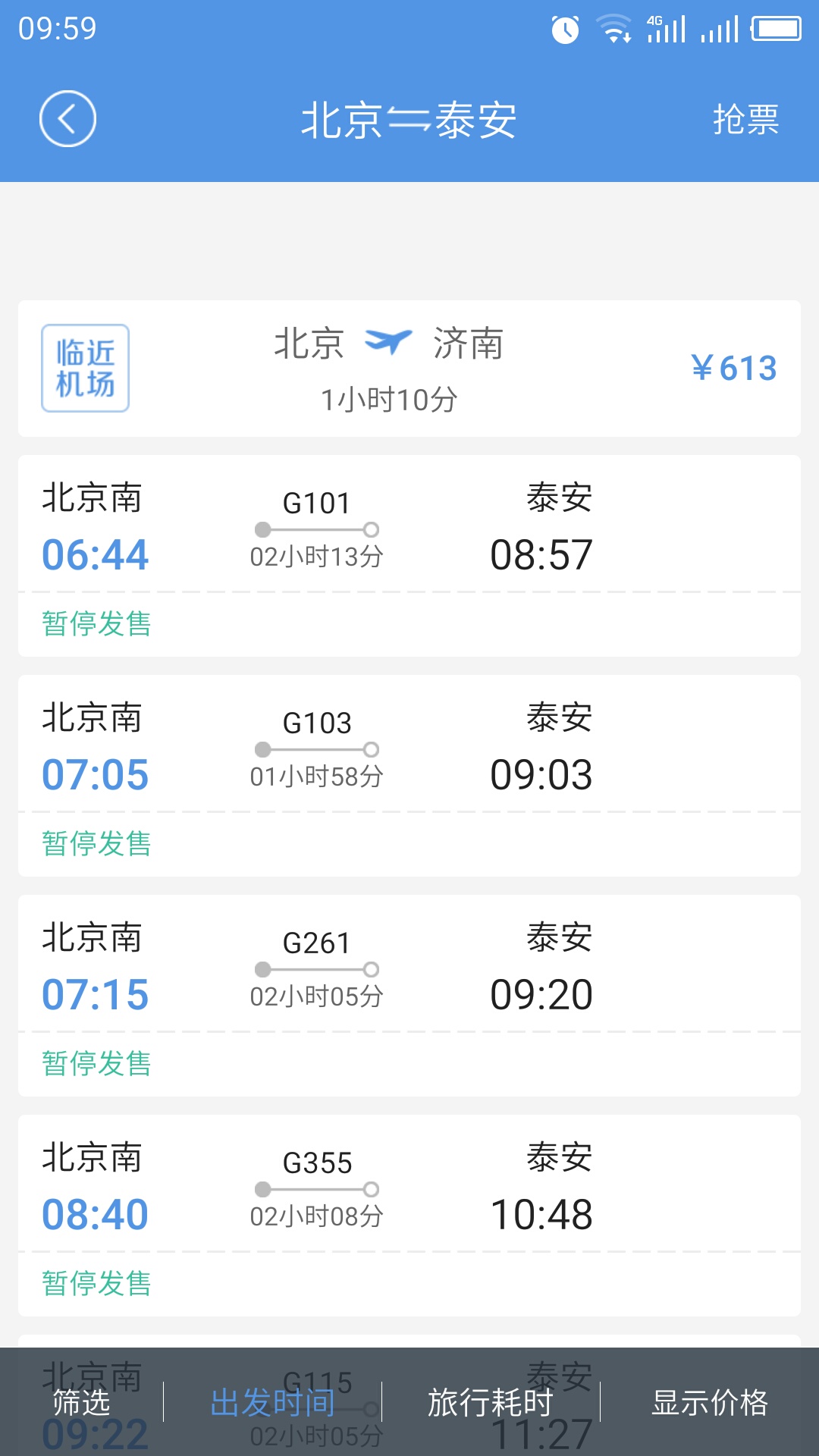Sort by 旅行耗时
The height and width of the screenshot is (1456, 819).
[491, 1402]
